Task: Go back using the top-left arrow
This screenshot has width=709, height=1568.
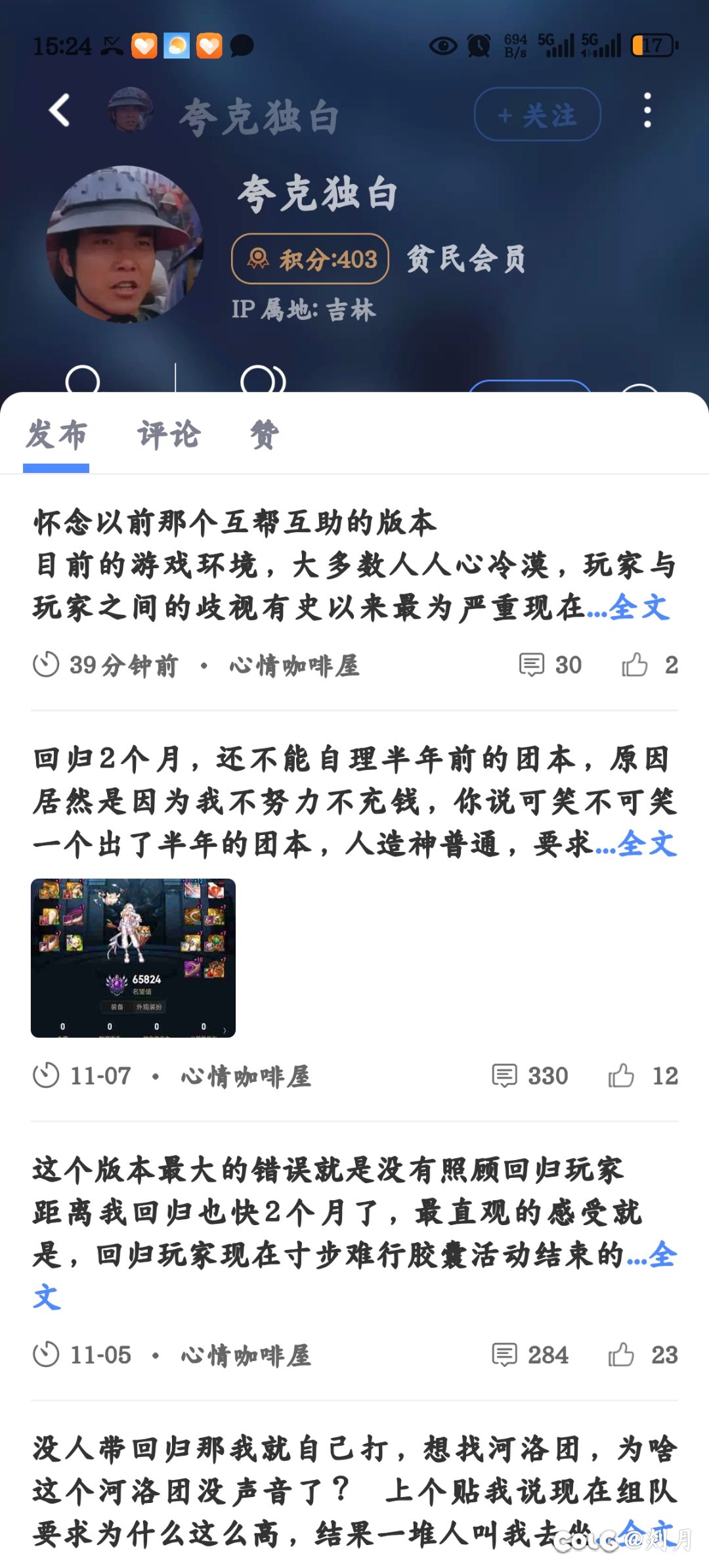Action: coord(60,110)
